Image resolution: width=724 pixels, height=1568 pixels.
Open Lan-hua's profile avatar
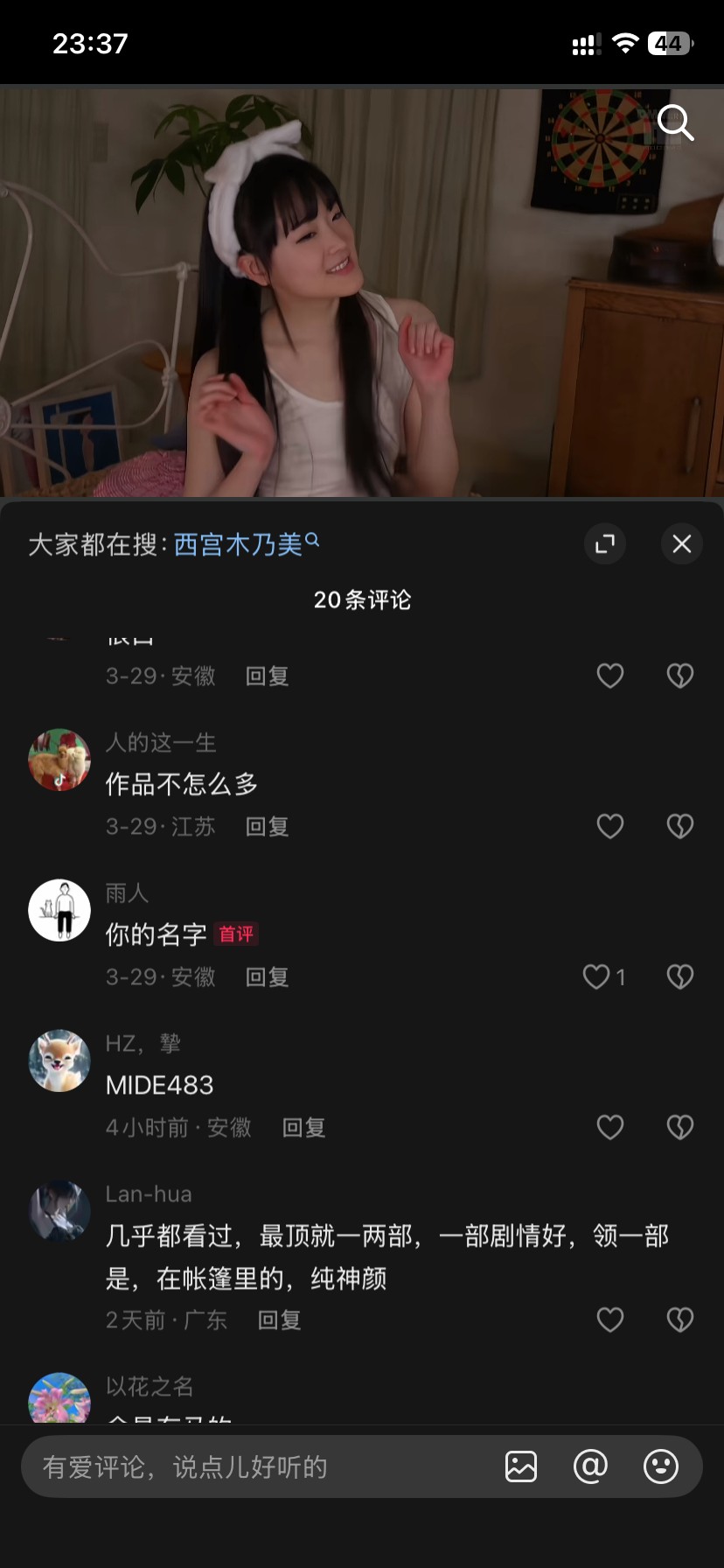[59, 1211]
